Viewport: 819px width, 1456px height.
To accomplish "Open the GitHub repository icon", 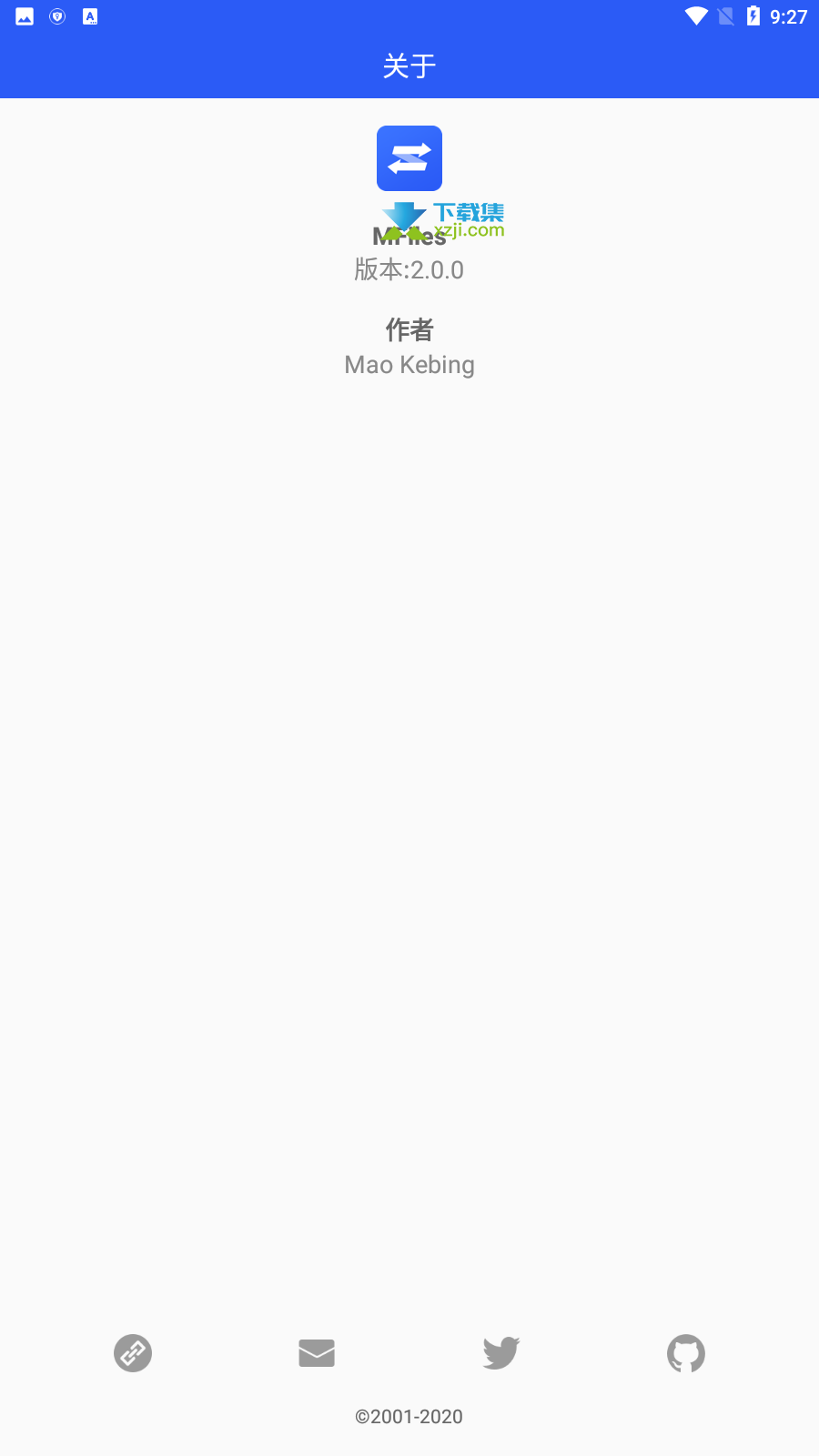I will pyautogui.click(x=686, y=1353).
